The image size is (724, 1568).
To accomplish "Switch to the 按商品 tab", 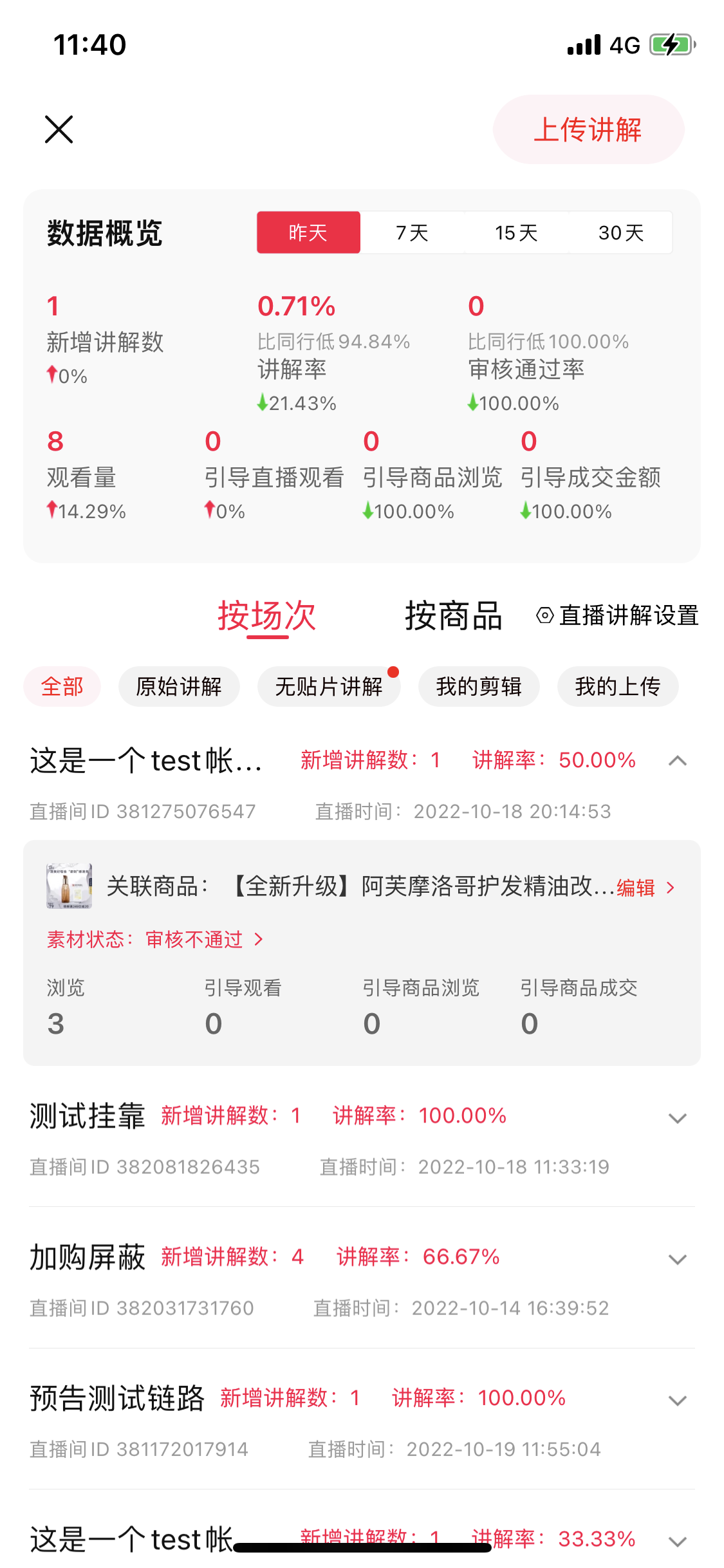I will point(453,616).
